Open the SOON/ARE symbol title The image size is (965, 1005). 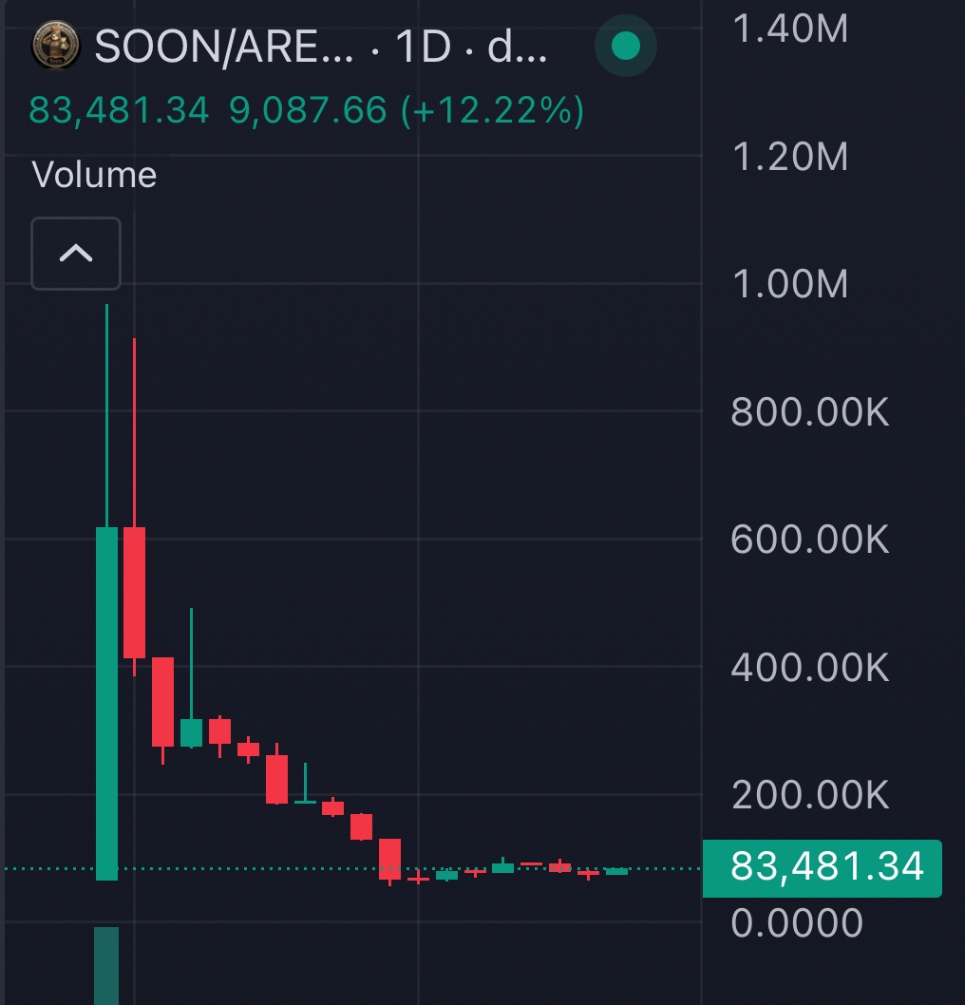(223, 47)
